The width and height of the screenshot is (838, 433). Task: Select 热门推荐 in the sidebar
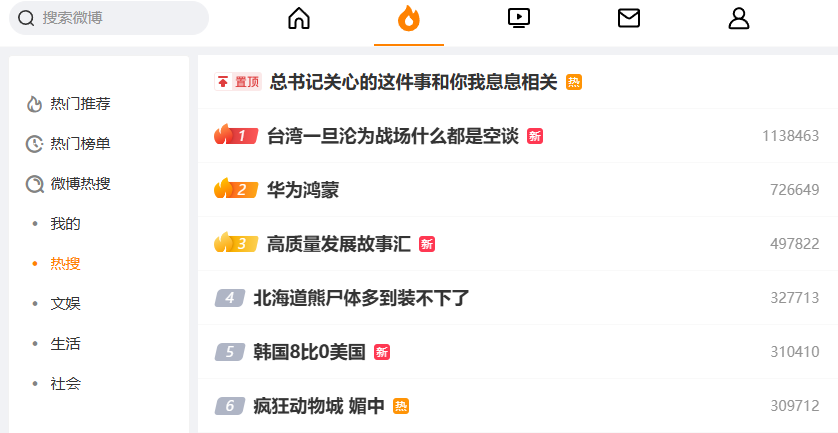[80, 104]
